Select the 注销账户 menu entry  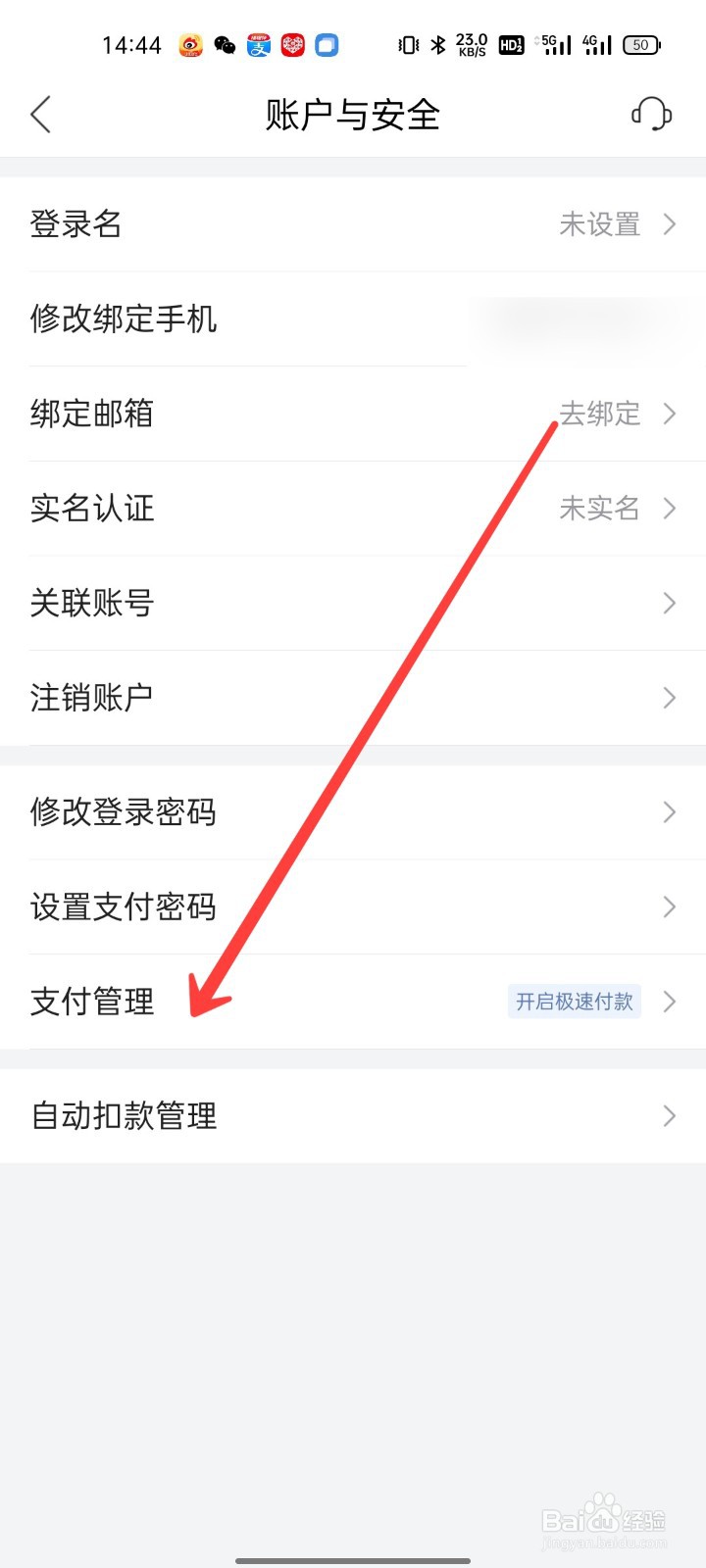point(91,697)
